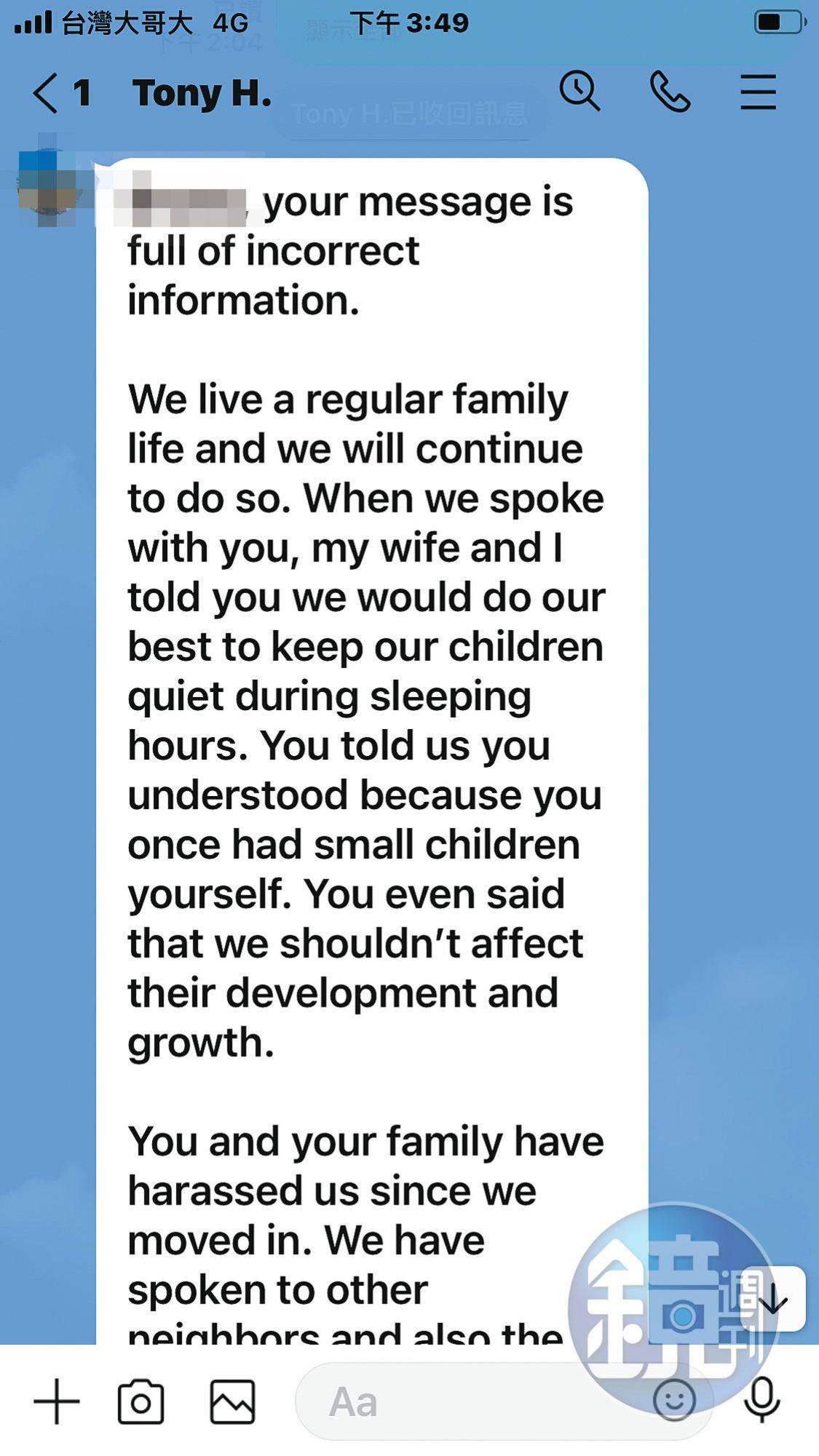Screen dimensions: 819x1456
Task: Open the plus attachment options
Action: 57,1401
